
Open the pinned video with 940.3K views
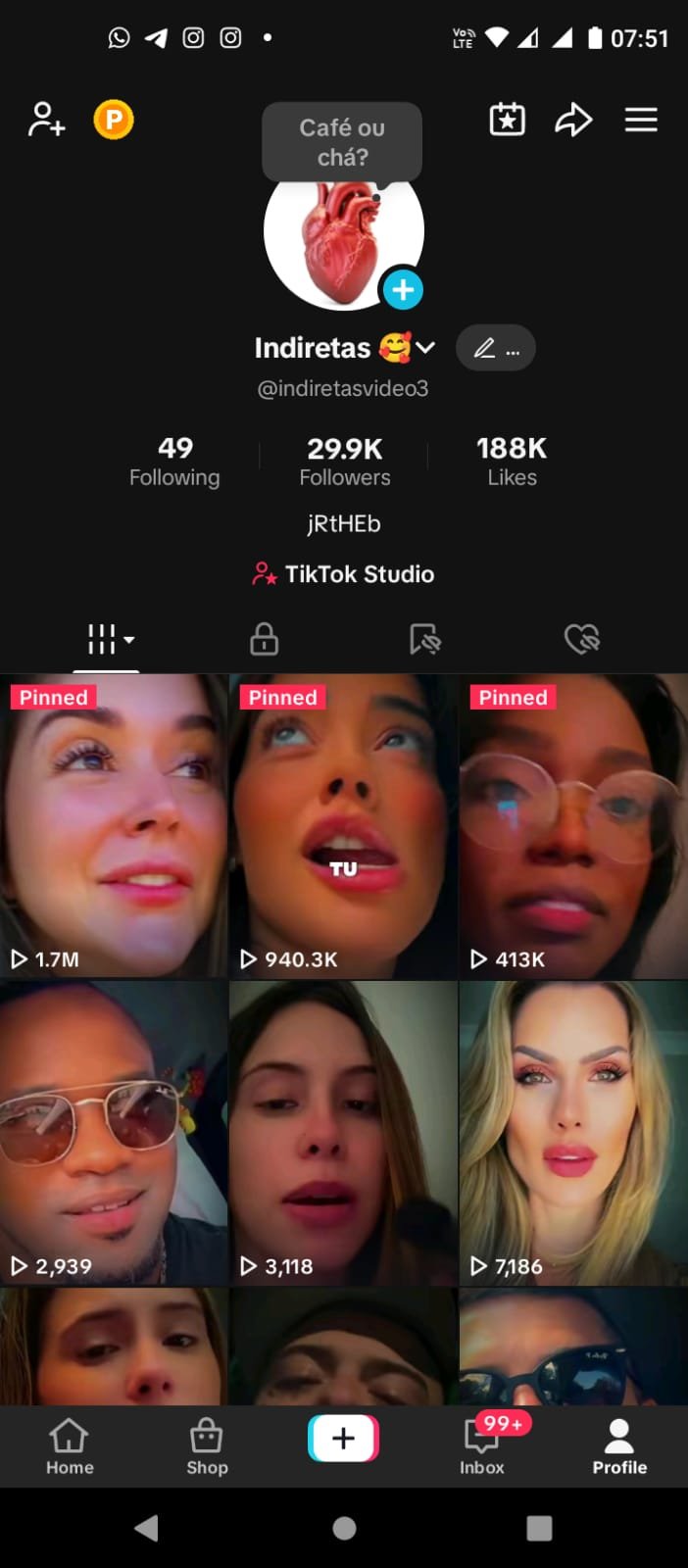pos(343,826)
